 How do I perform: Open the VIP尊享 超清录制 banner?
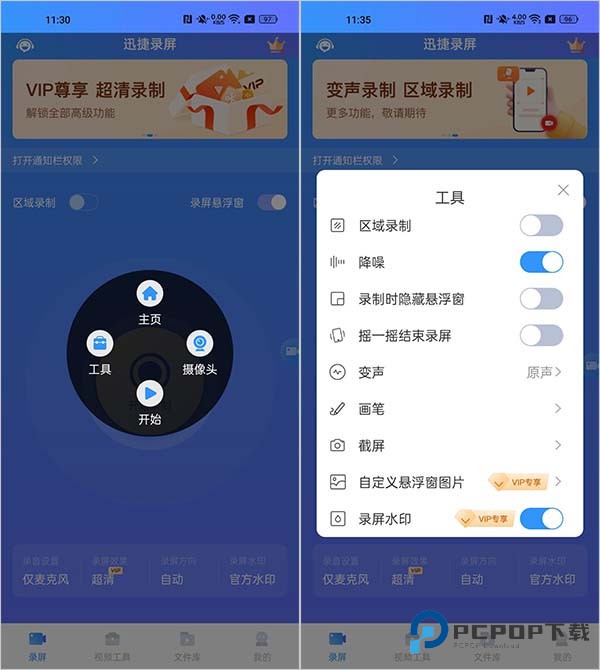[x=149, y=99]
